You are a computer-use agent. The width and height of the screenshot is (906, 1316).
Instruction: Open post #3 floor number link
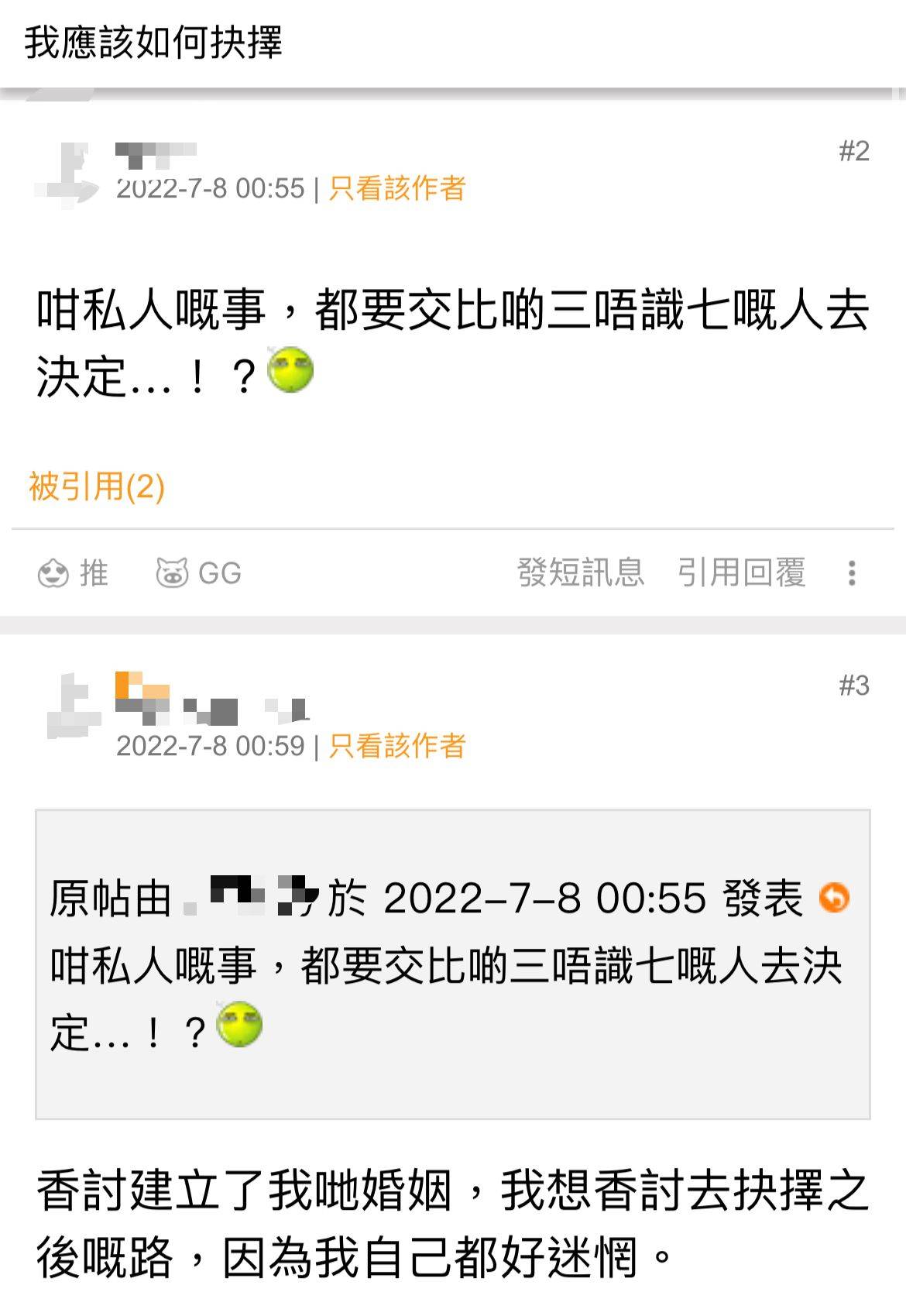854,685
